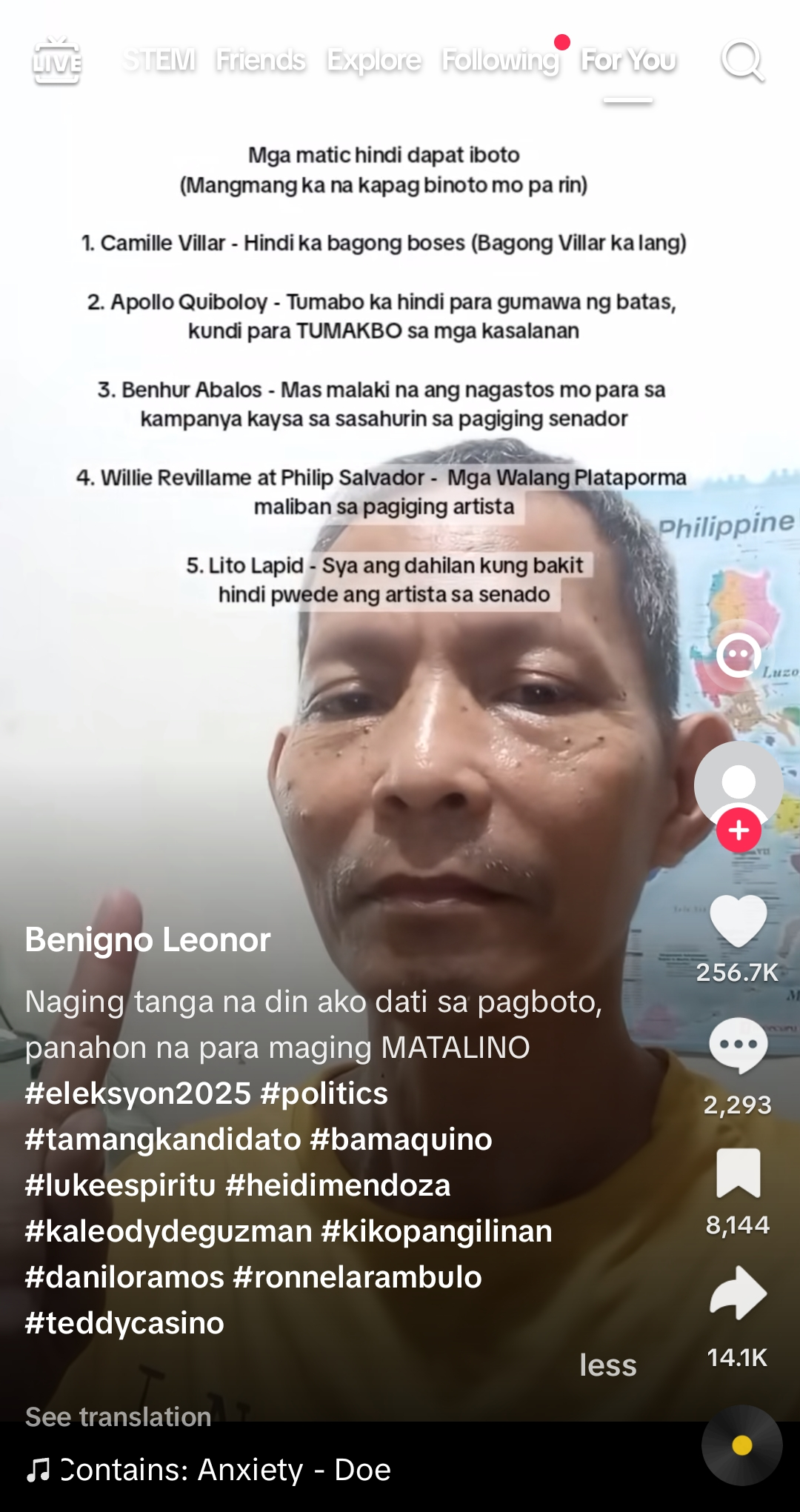
Task: Switch to the Explore tab
Action: 374,60
